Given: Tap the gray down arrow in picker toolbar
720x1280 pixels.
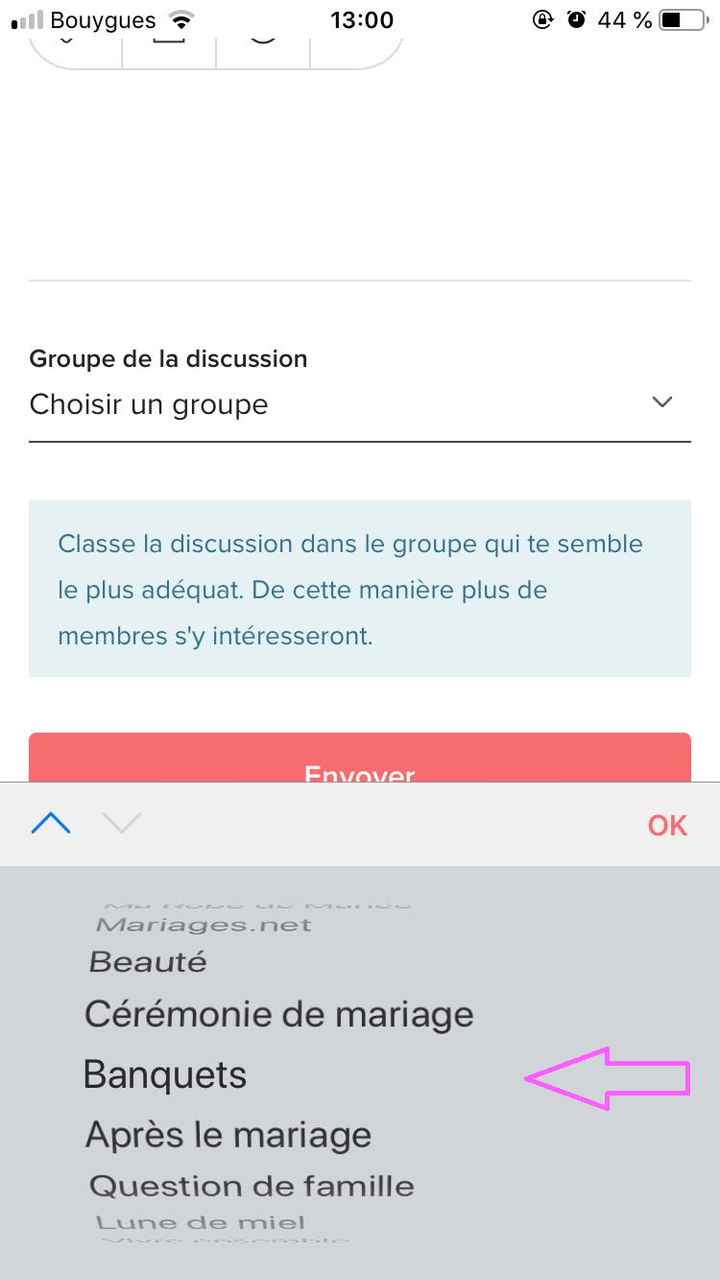Looking at the screenshot, I should 120,822.
